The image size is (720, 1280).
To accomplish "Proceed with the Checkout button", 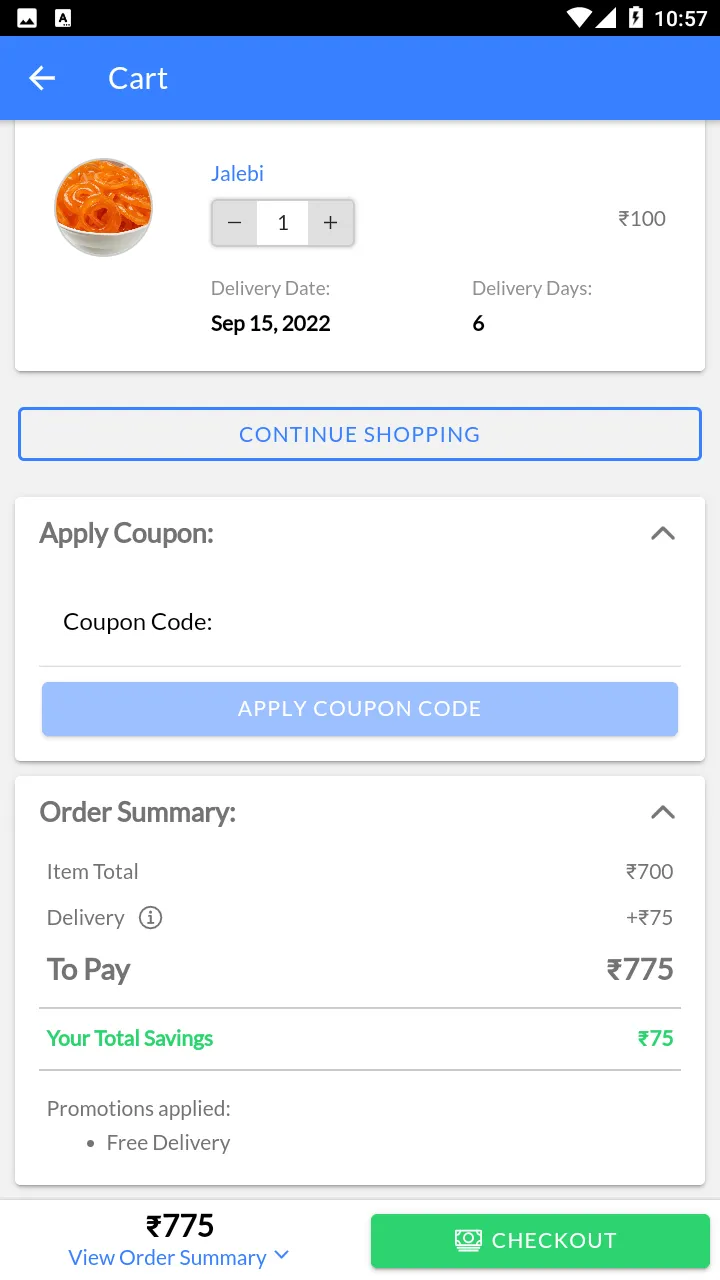I will click(x=540, y=1240).
